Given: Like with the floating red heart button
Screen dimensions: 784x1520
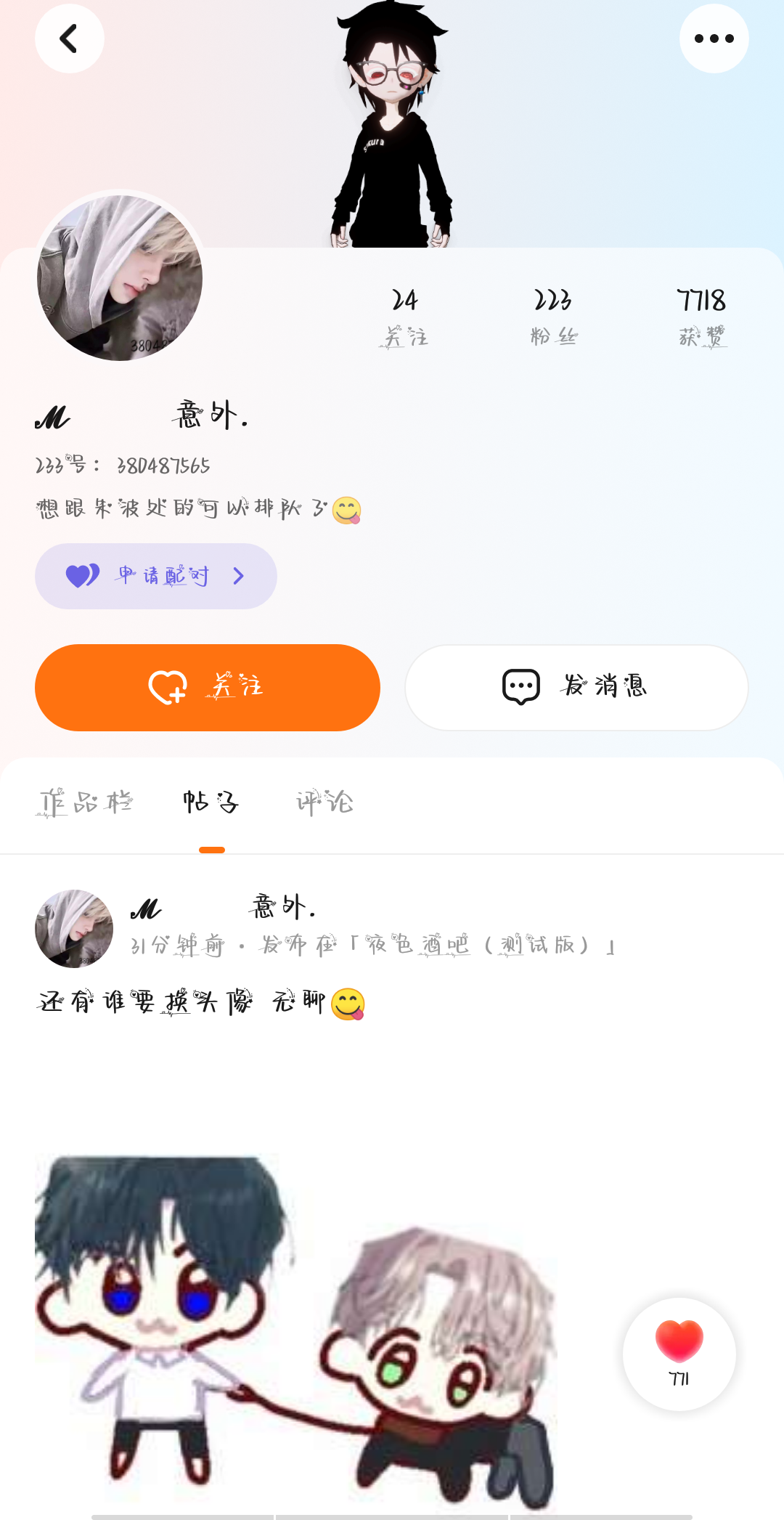Looking at the screenshot, I should (x=679, y=1353).
